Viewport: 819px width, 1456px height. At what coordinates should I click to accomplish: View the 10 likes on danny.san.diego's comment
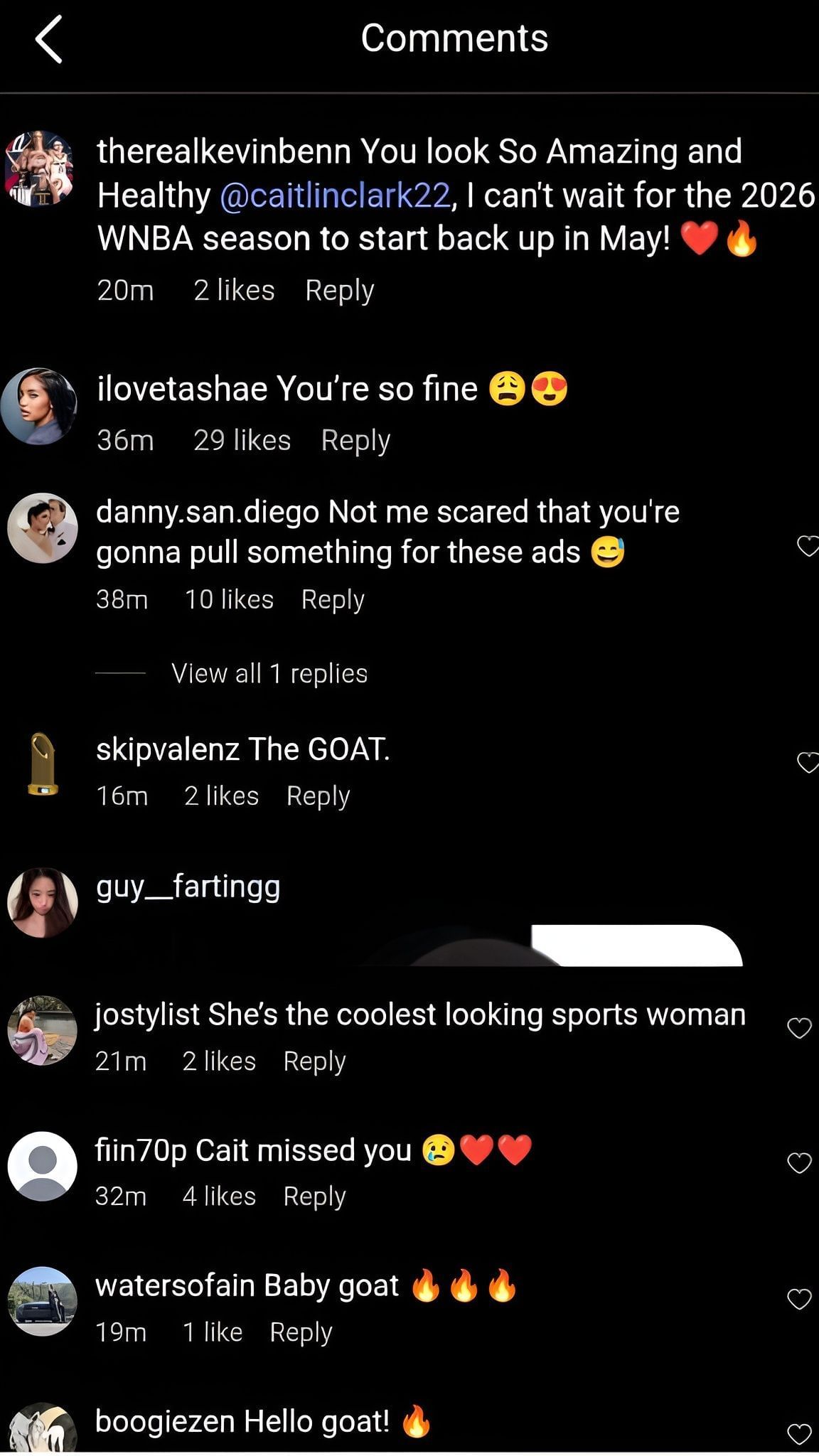click(228, 599)
